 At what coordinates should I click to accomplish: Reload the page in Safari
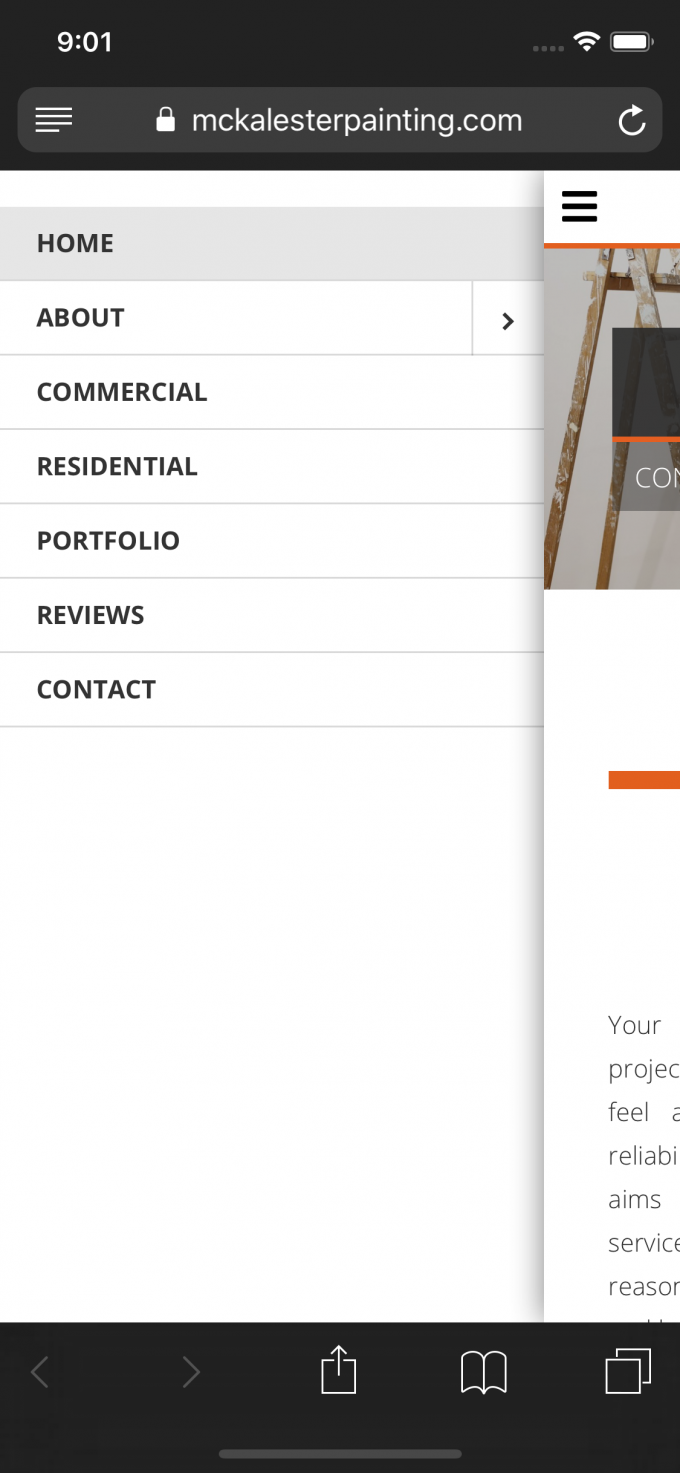[631, 122]
